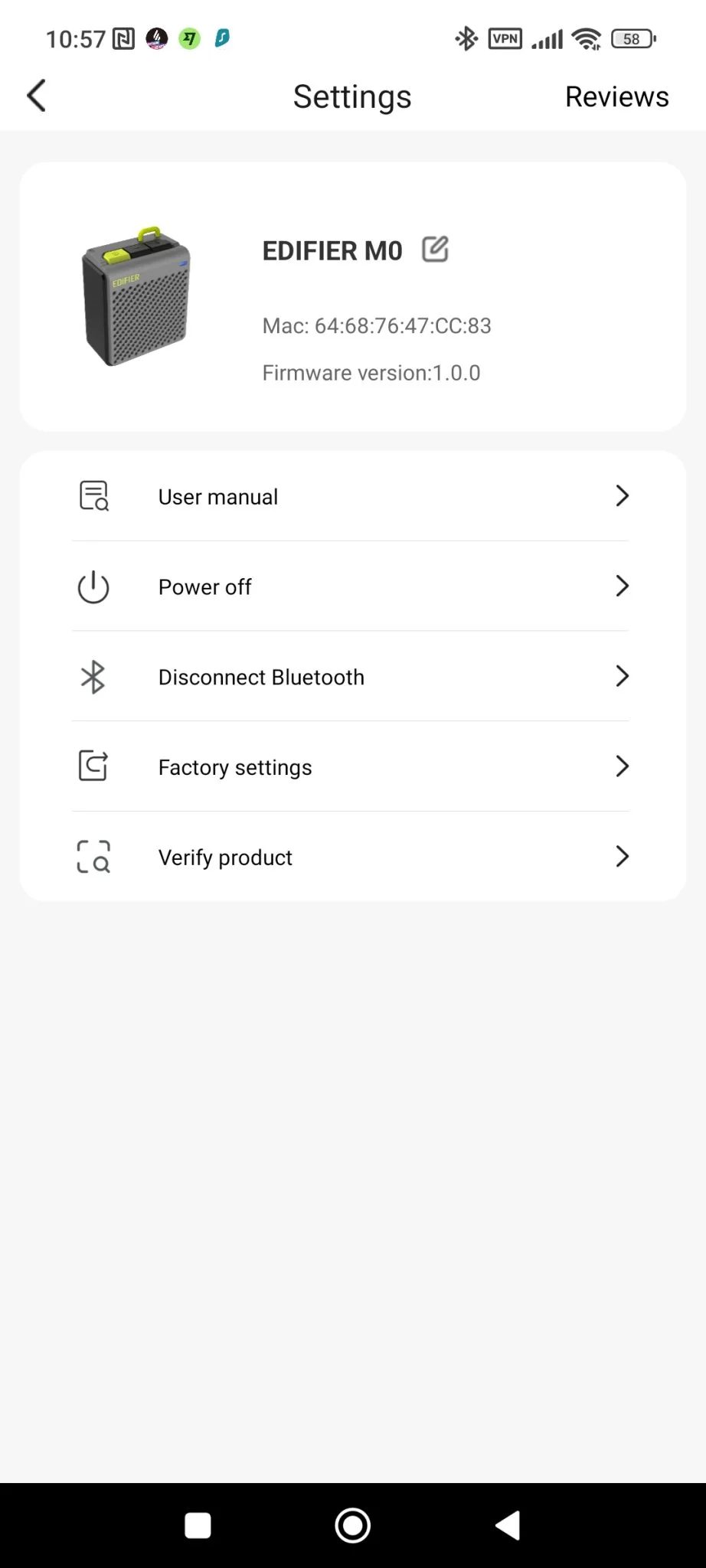
Task: Open the Reviews page
Action: tap(616, 97)
